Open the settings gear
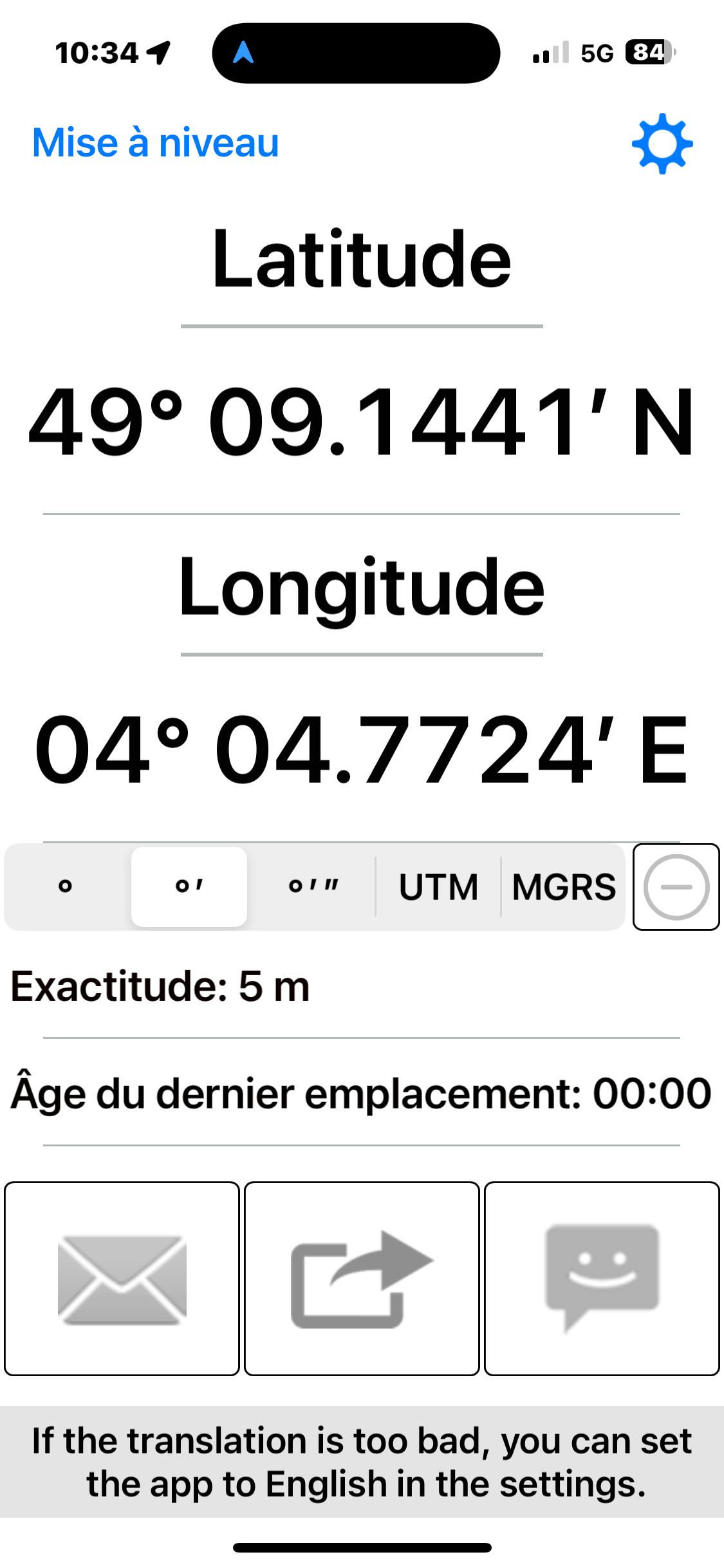Screen dimensions: 724x1568 (662, 144)
